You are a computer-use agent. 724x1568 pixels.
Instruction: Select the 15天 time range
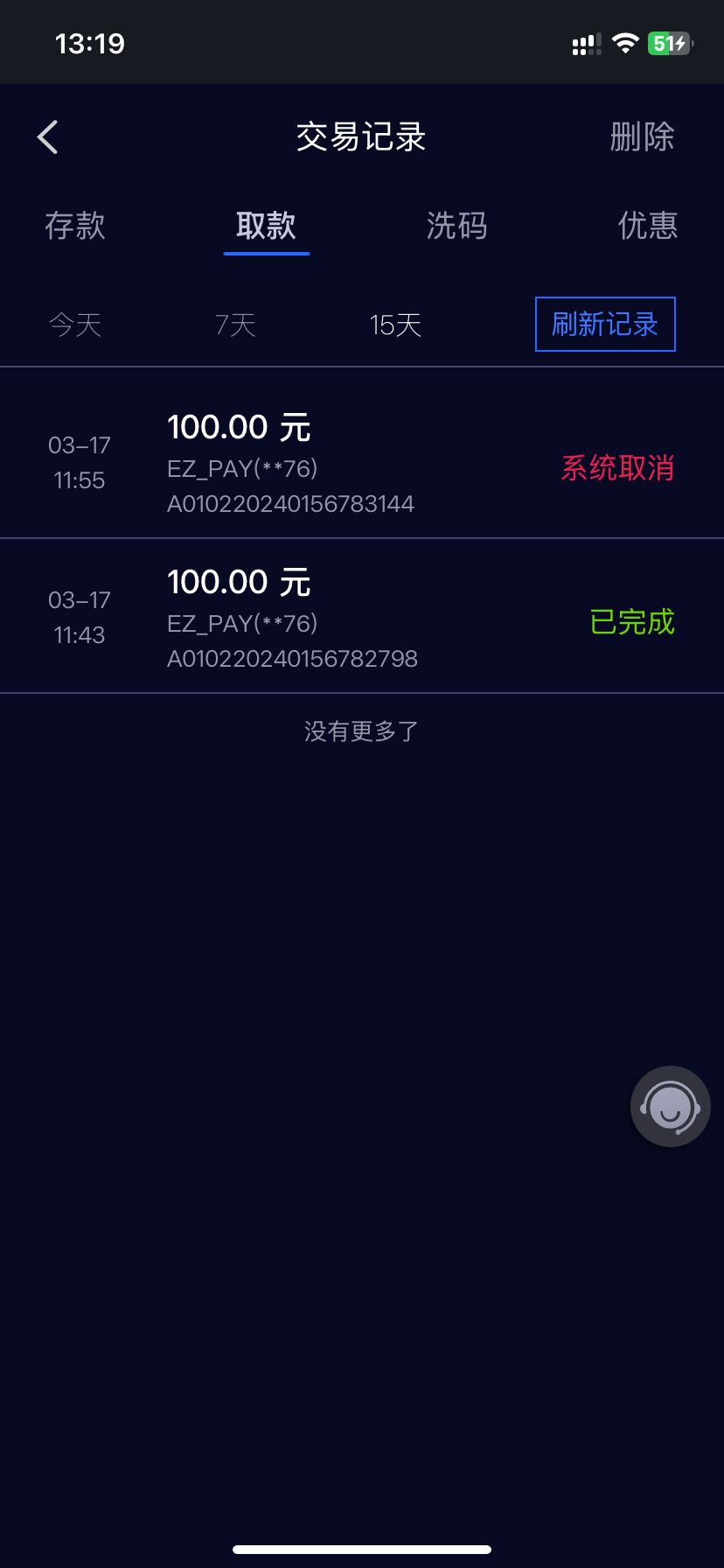[x=395, y=325]
